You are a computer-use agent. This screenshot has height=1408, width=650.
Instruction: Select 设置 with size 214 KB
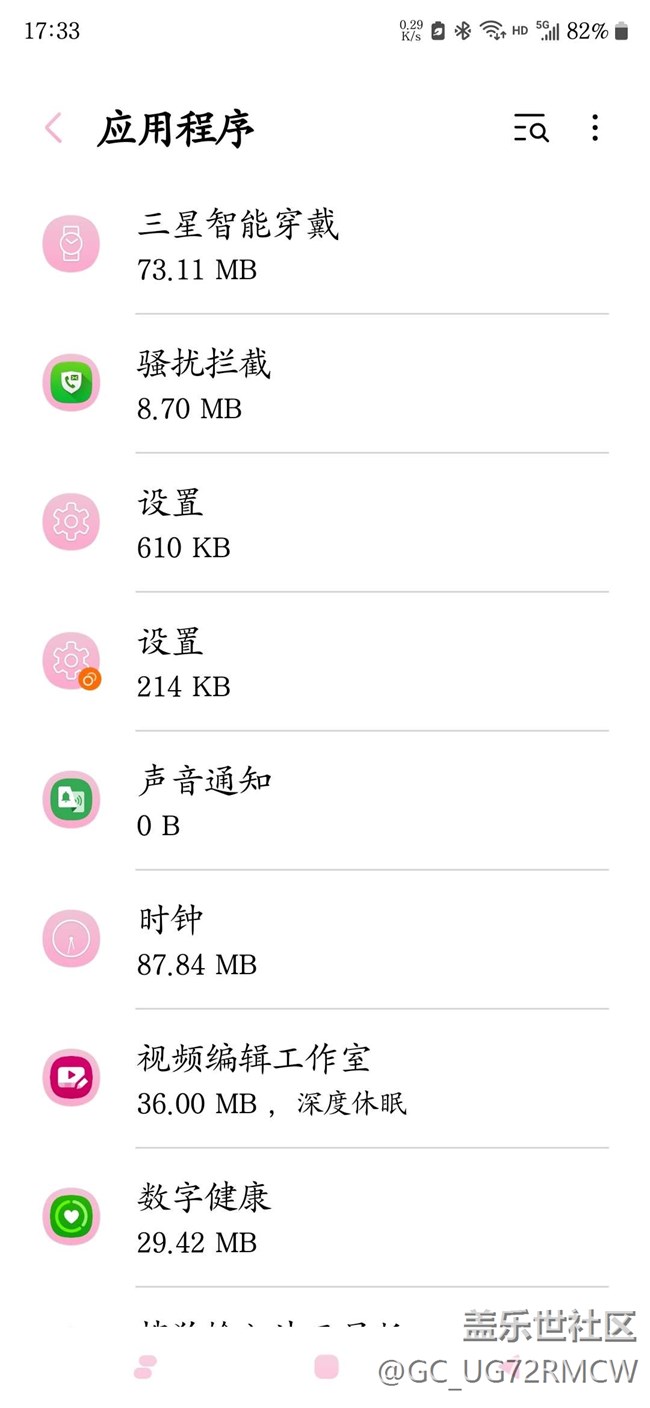[325, 661]
